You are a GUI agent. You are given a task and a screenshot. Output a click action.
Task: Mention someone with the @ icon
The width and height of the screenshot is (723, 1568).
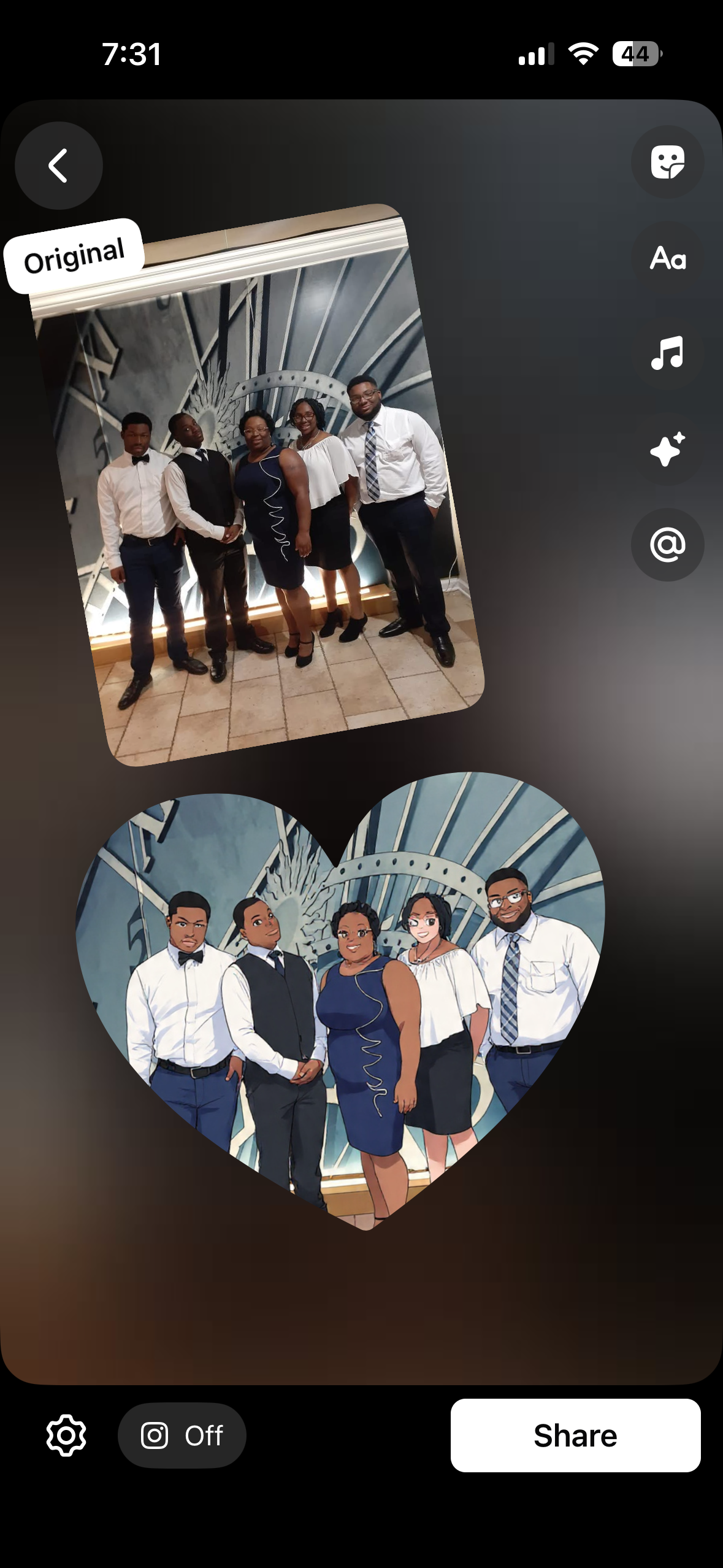click(x=667, y=545)
